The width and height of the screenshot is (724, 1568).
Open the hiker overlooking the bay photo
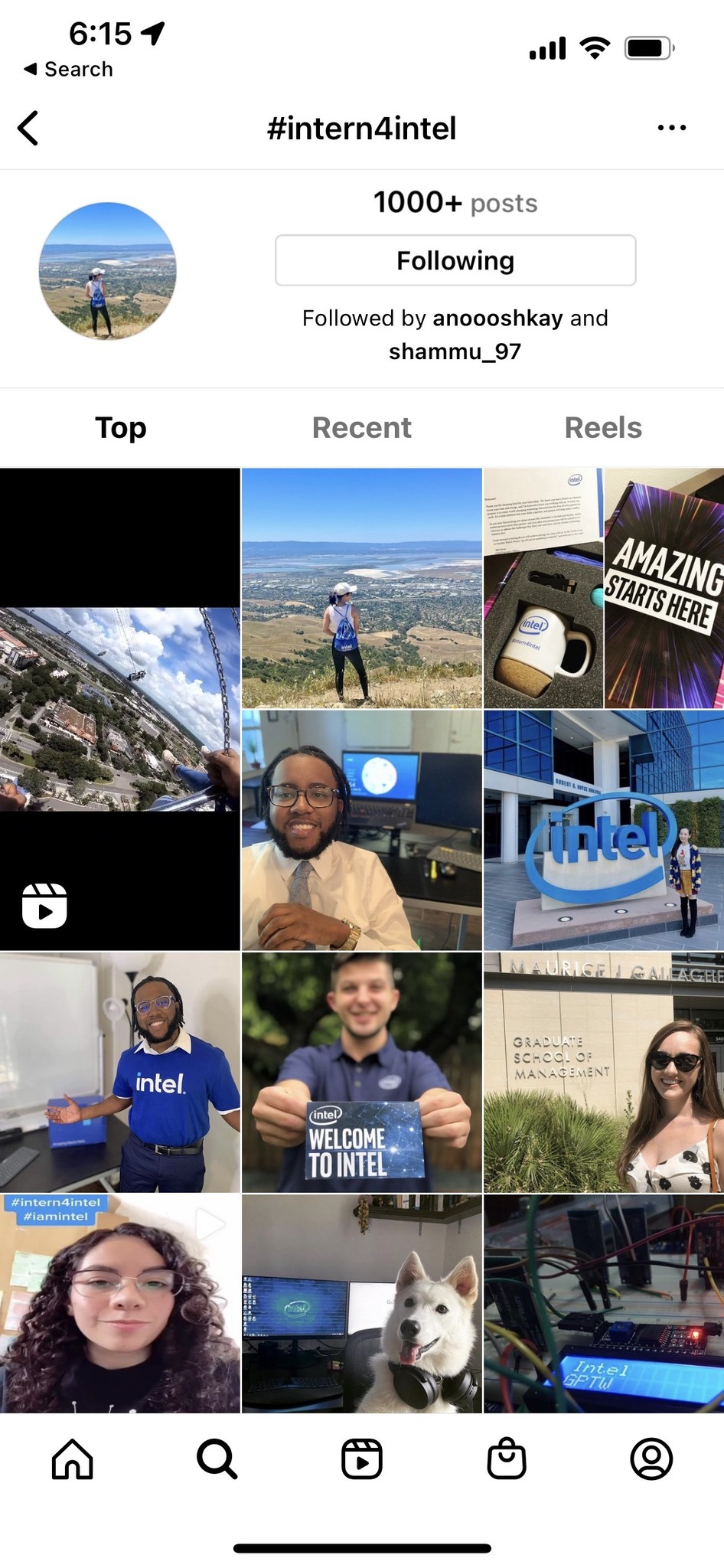click(x=362, y=588)
